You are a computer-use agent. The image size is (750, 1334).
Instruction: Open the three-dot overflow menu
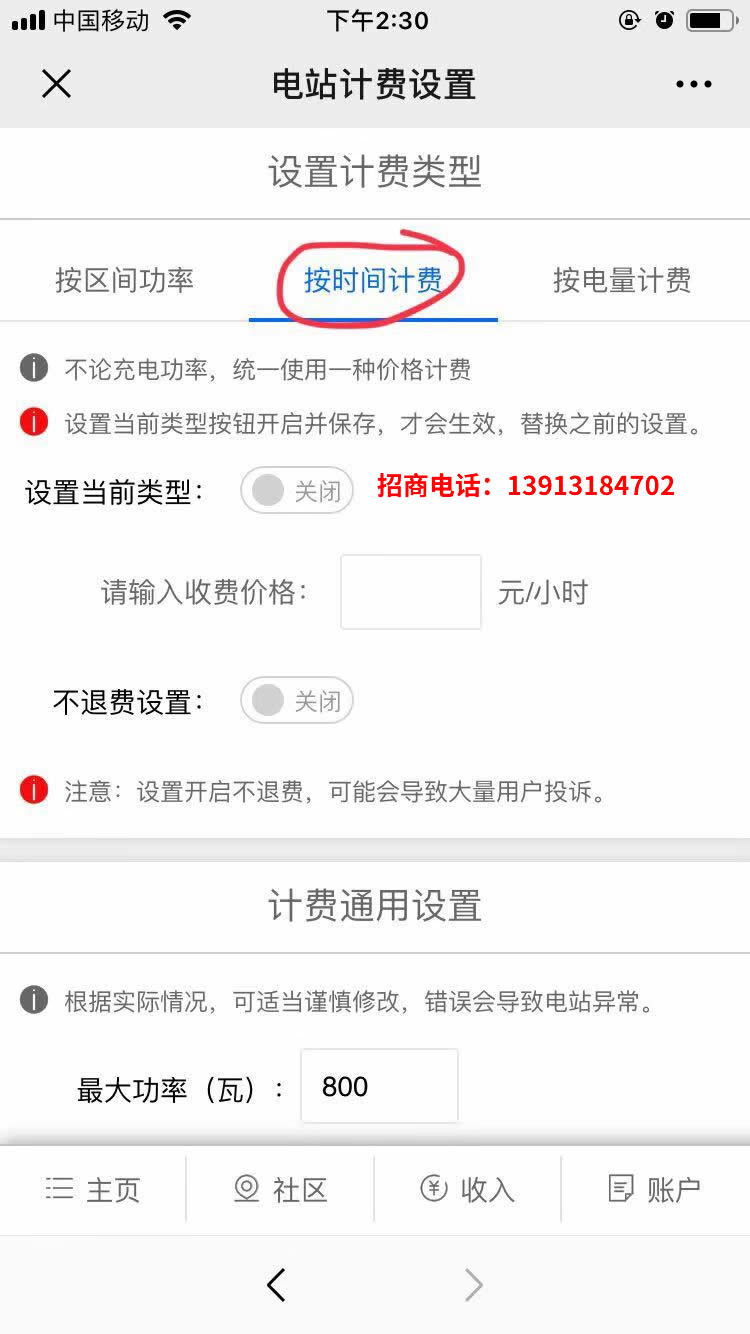point(693,84)
